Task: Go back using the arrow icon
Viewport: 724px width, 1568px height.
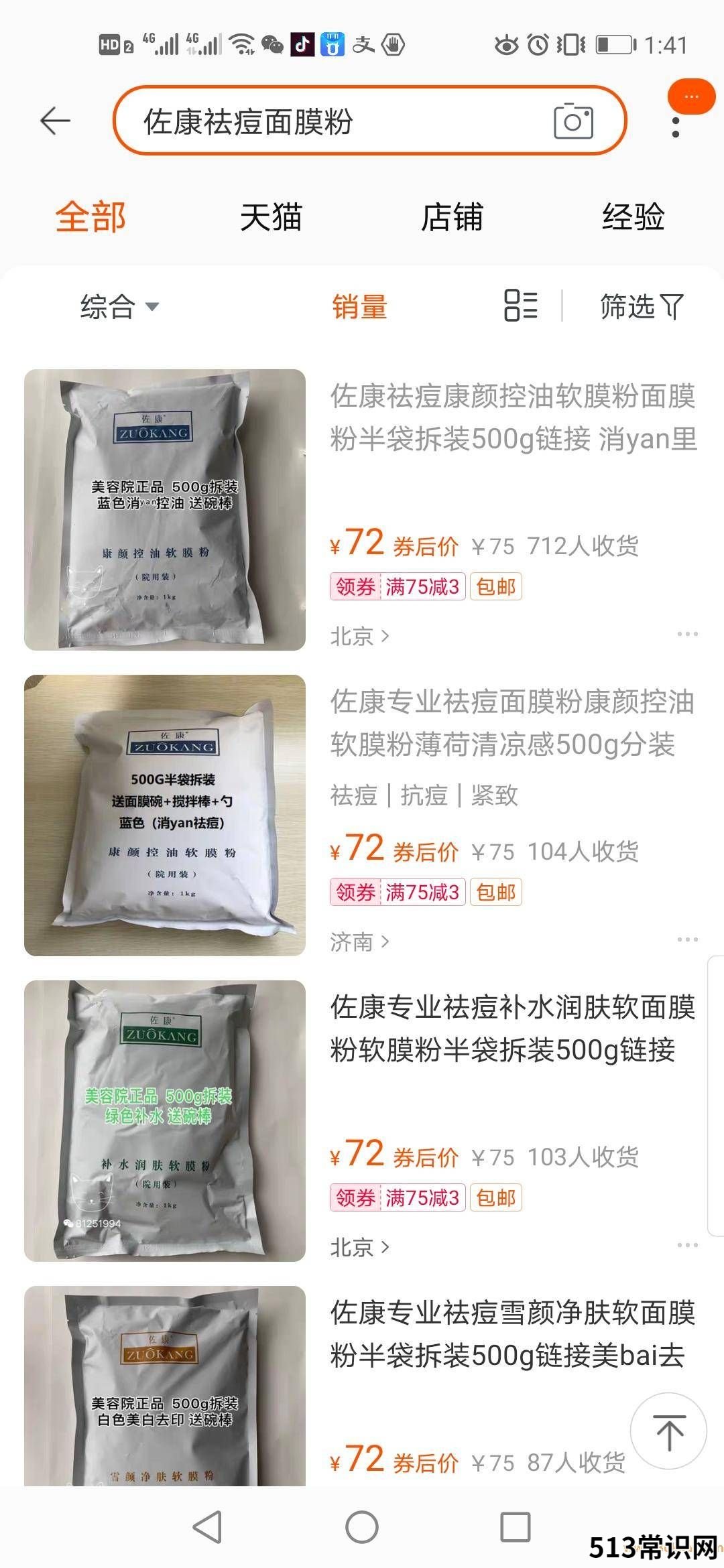Action: point(55,121)
